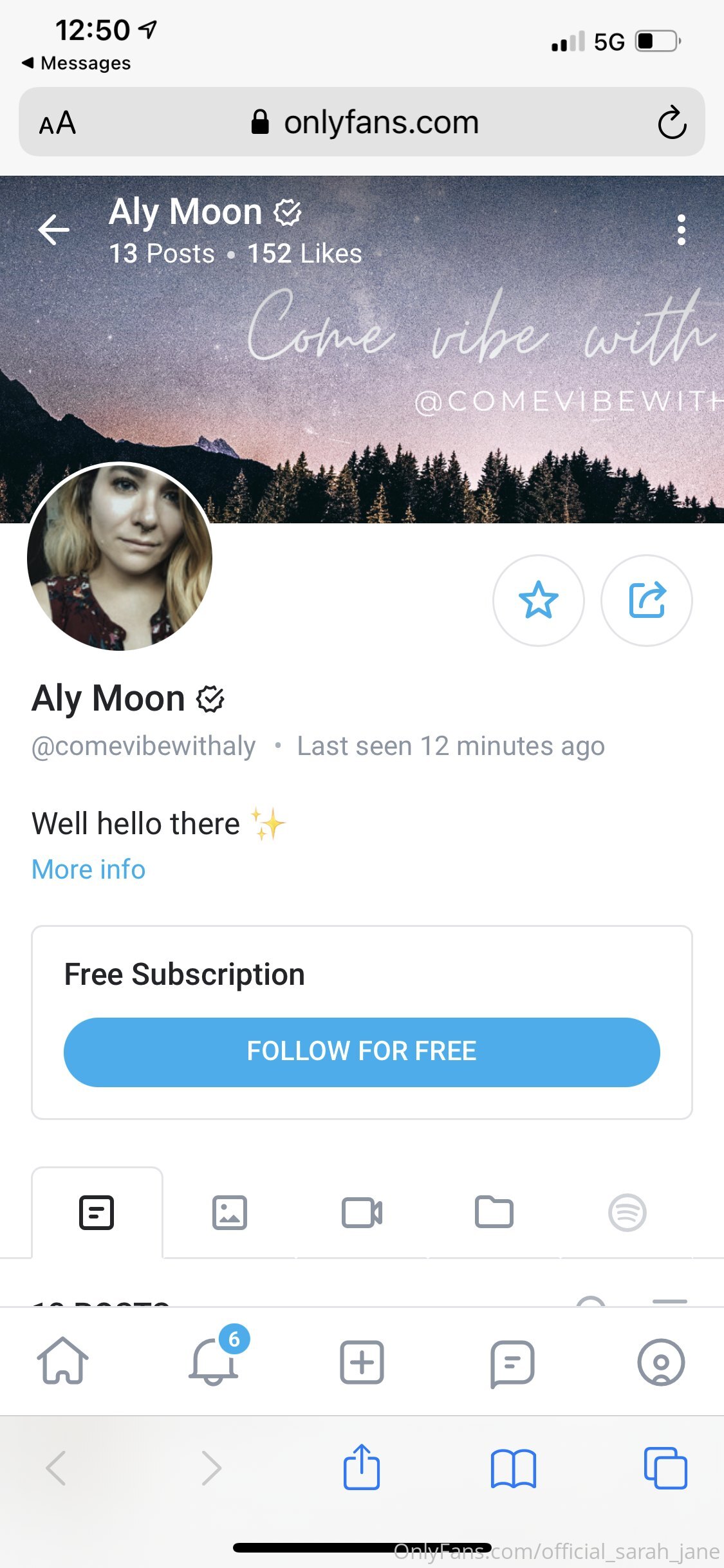The image size is (724, 1568).
Task: Switch to the archive folder tab
Action: tap(494, 1213)
